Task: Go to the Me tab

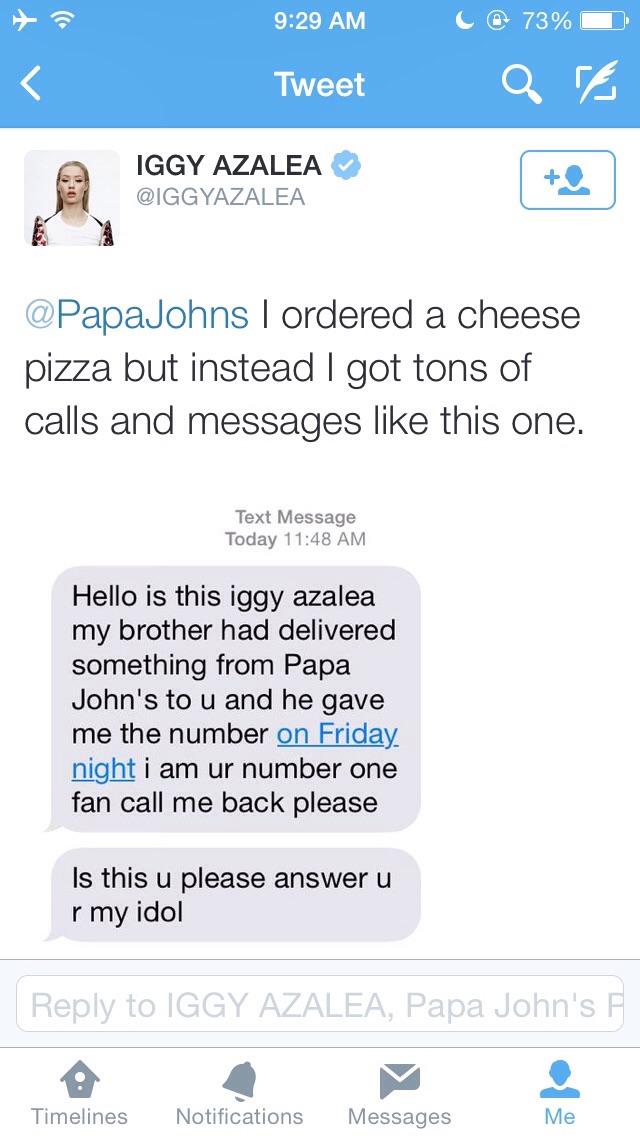Action: point(560,1093)
